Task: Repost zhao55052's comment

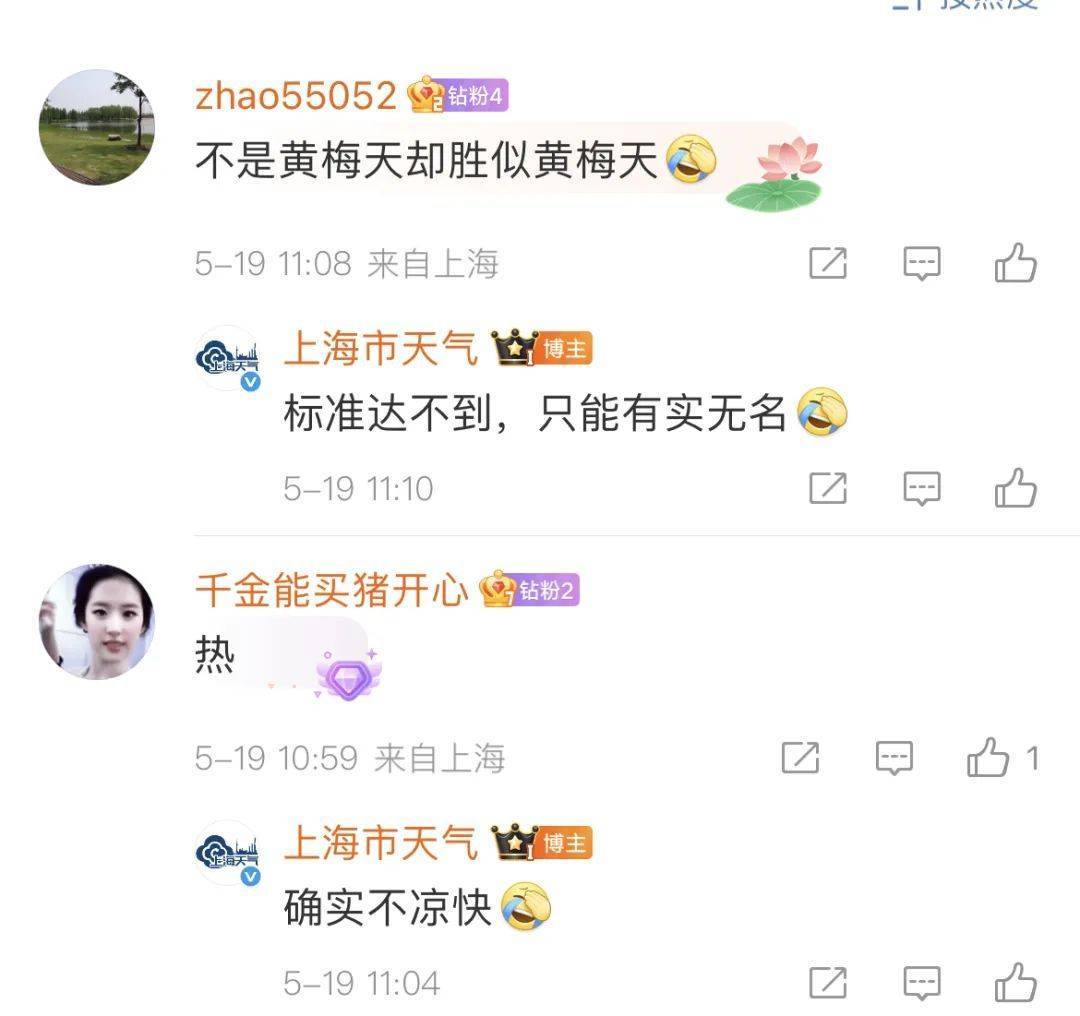Action: coord(828,264)
